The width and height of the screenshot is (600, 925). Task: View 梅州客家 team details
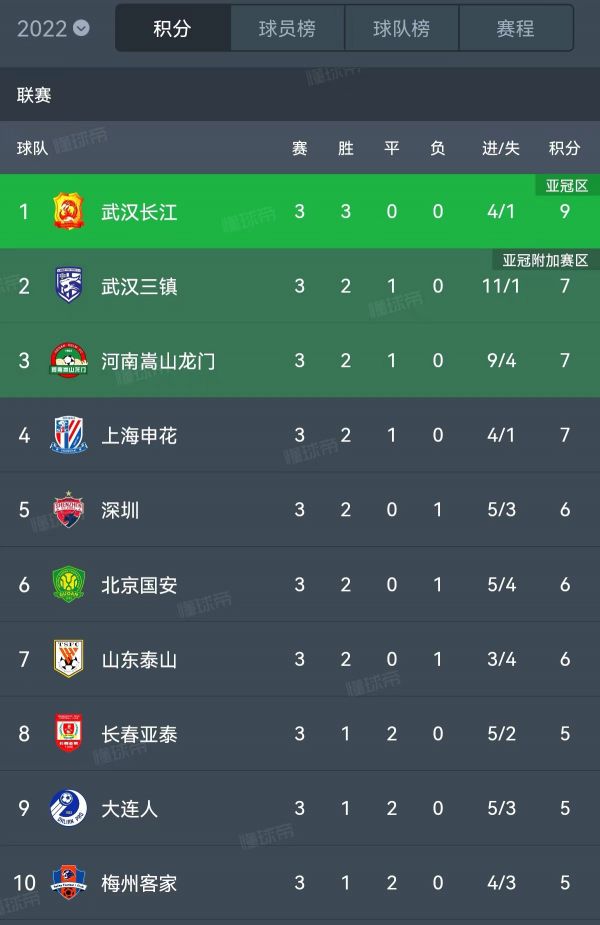[x=139, y=883]
